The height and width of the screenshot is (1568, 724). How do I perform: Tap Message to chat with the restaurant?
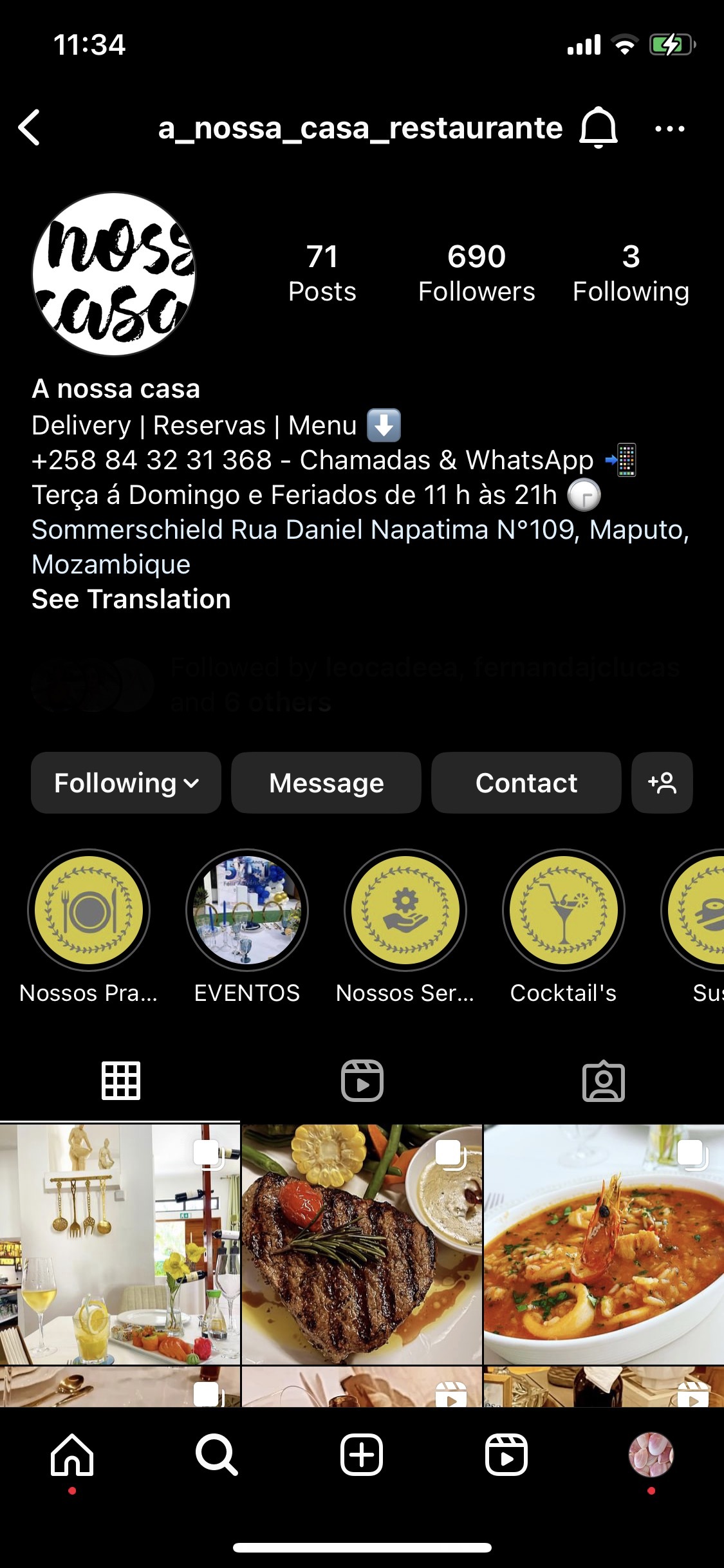click(326, 783)
